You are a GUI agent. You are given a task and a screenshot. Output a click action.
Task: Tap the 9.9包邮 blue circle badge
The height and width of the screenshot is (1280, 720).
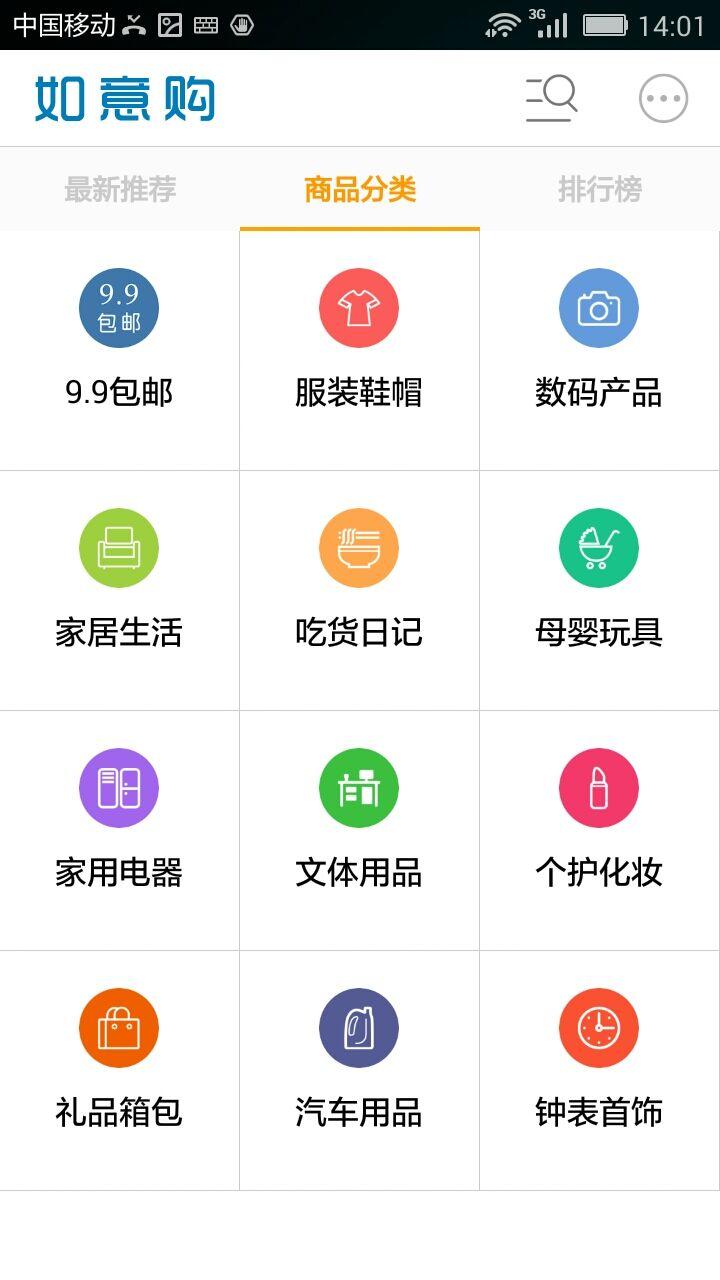click(119, 308)
